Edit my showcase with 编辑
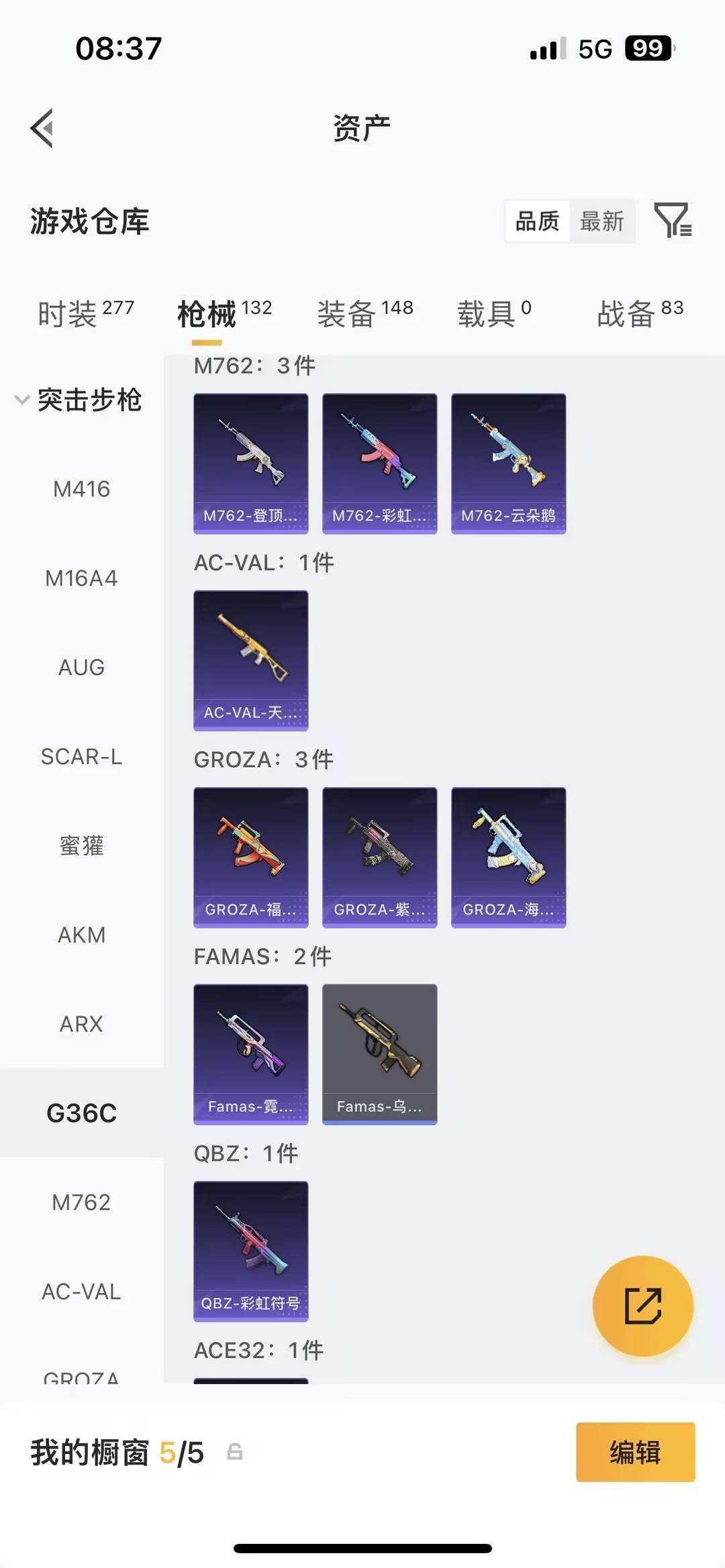Viewport: 725px width, 1568px height. tap(635, 1452)
